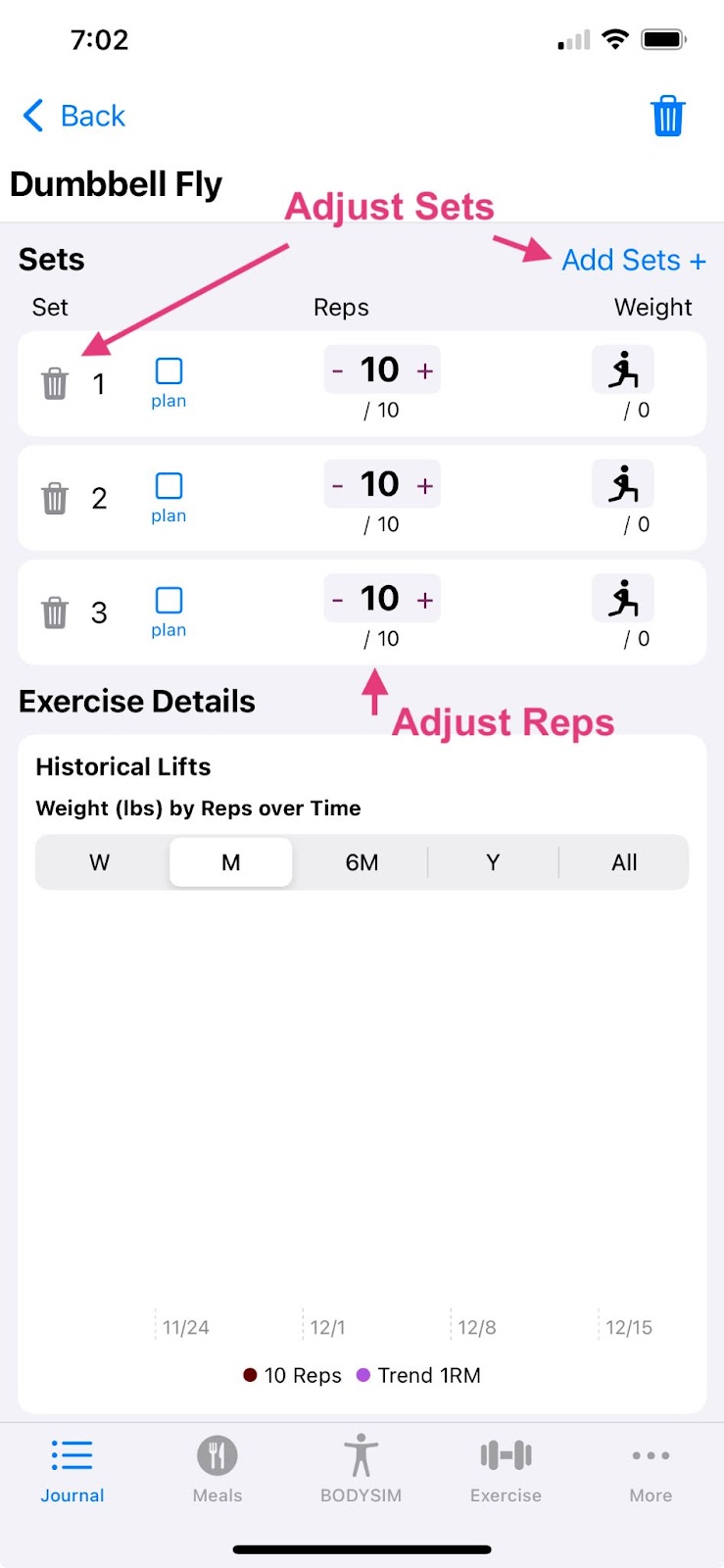The image size is (724, 1568).
Task: Check the plan box for set 2
Action: pyautogui.click(x=169, y=486)
